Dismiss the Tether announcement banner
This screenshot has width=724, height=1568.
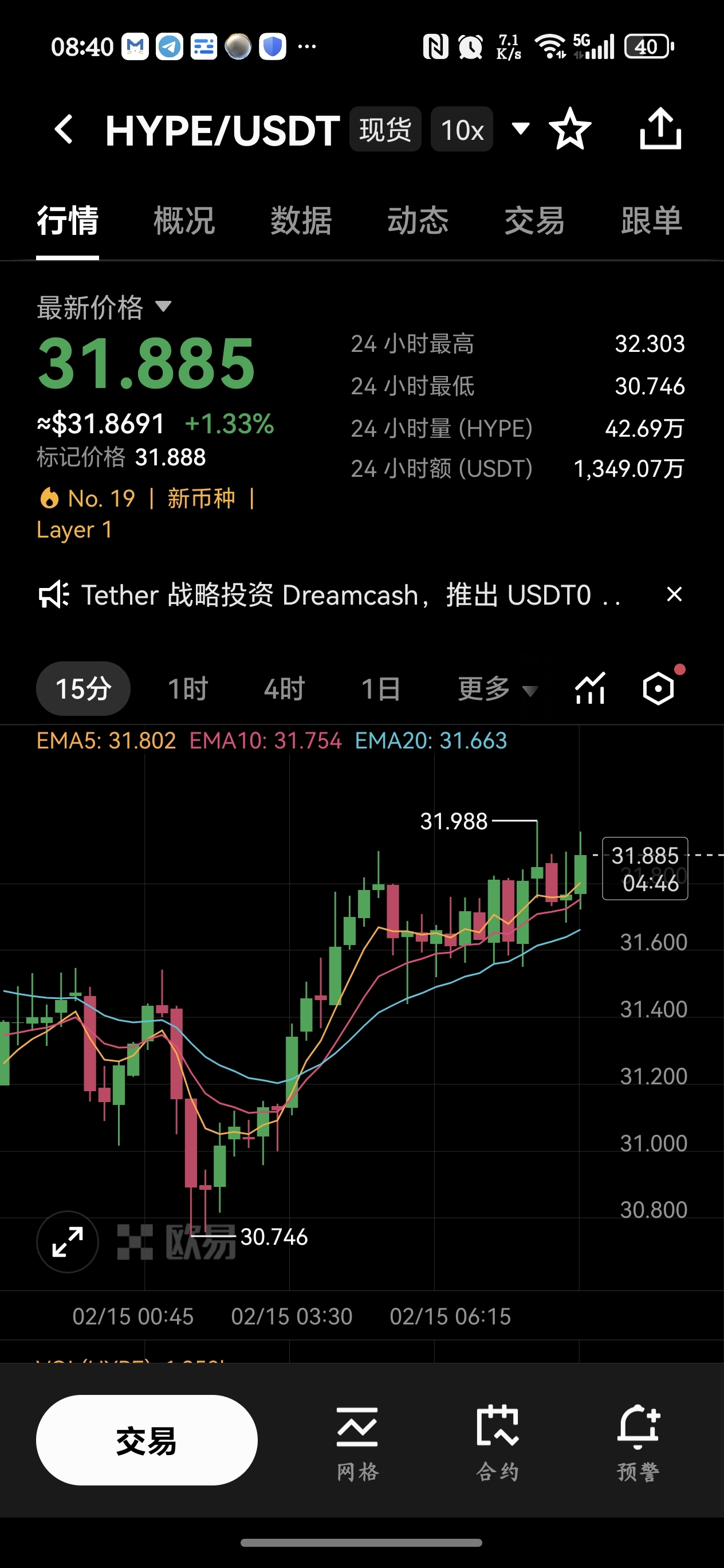674,594
